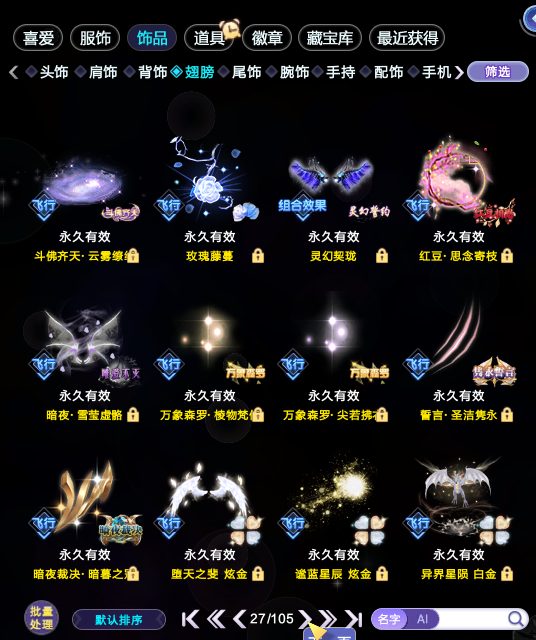This screenshot has width=536, height=640.
Task: Open the 徽章 tab
Action: coord(267,38)
